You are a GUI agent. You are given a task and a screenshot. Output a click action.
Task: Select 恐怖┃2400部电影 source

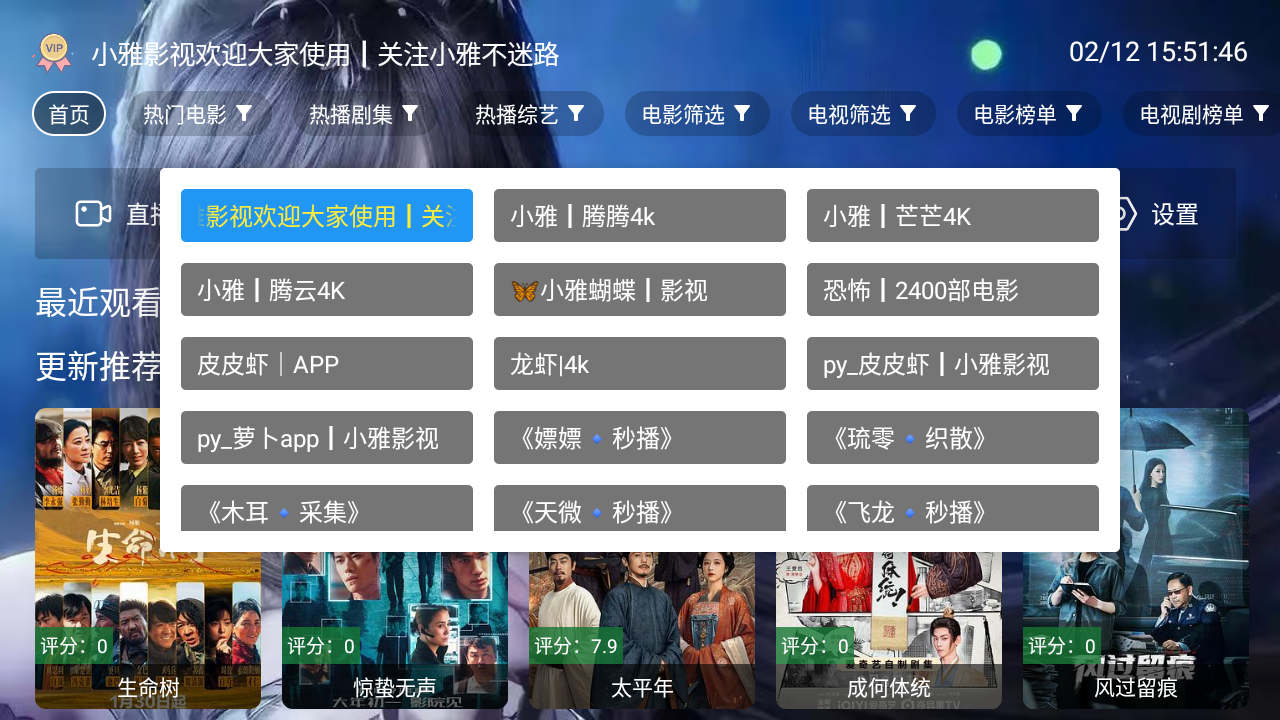952,290
